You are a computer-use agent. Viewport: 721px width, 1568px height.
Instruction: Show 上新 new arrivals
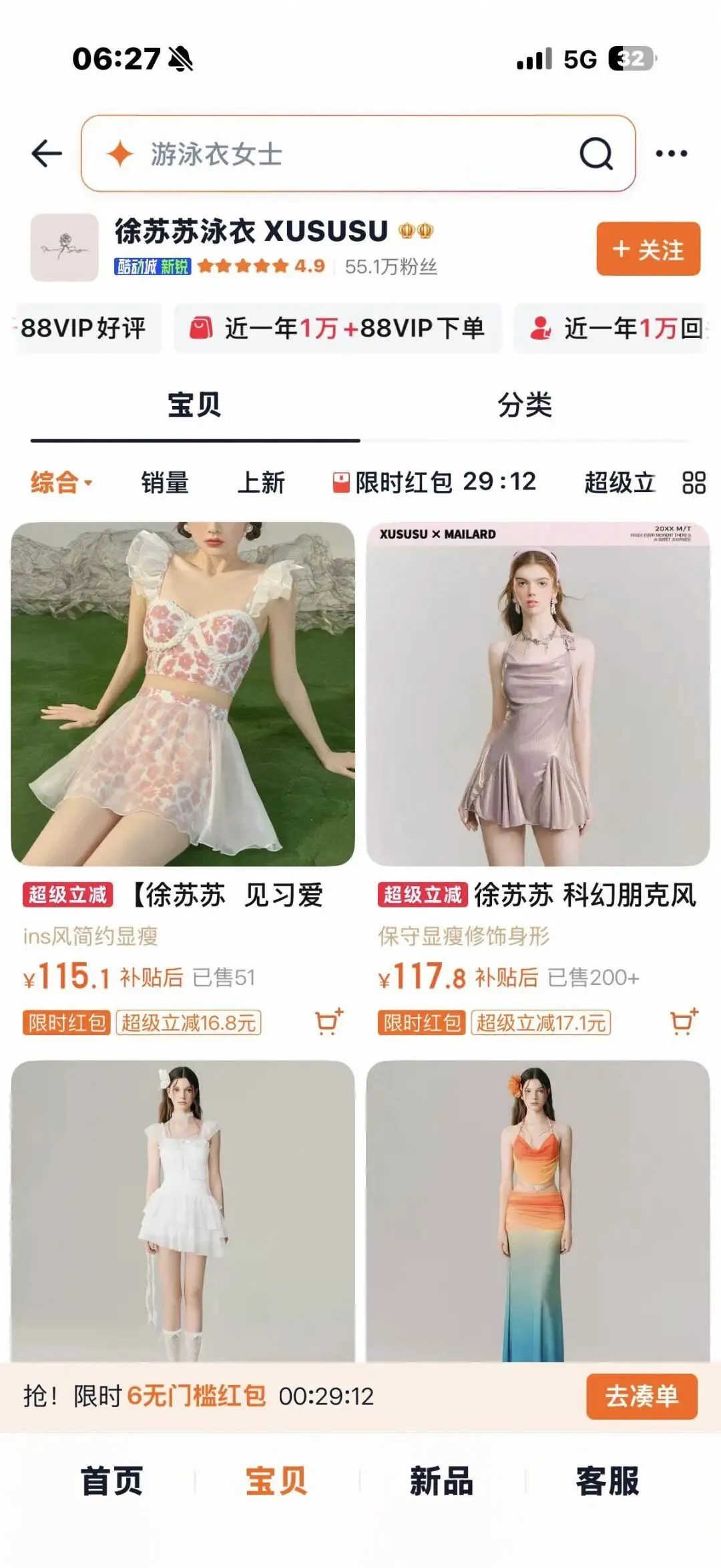261,482
